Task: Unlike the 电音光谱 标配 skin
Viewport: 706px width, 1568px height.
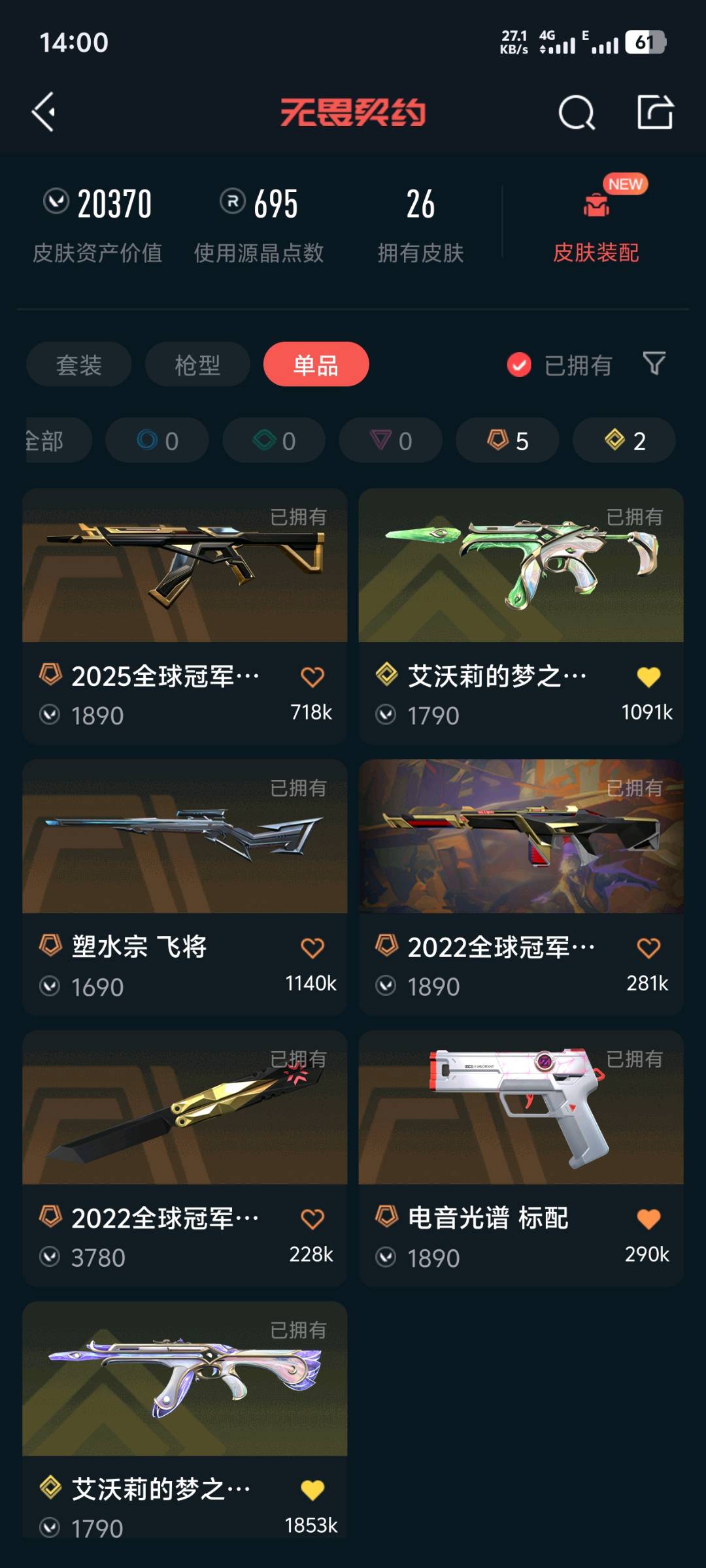Action: point(648,1219)
